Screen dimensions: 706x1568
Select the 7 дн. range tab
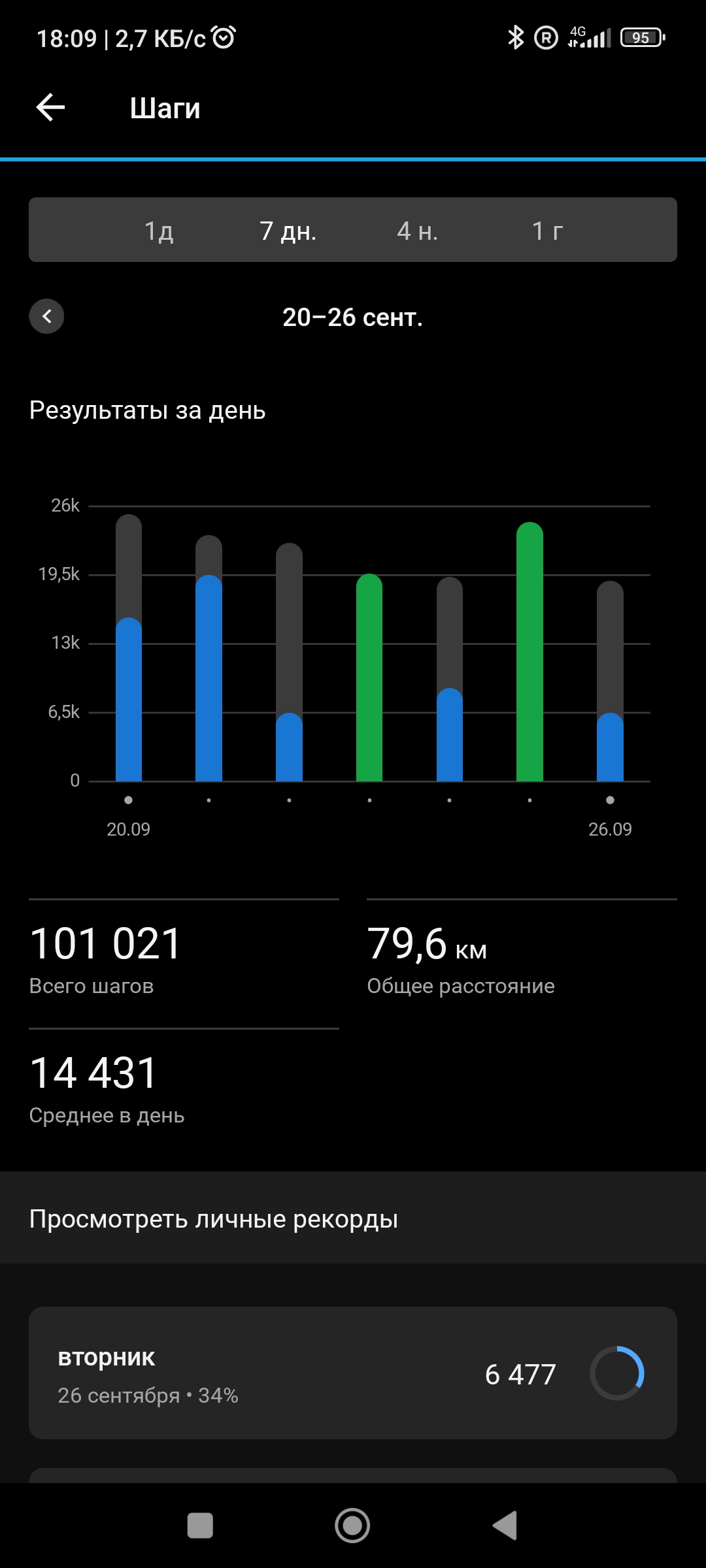pyautogui.click(x=288, y=230)
